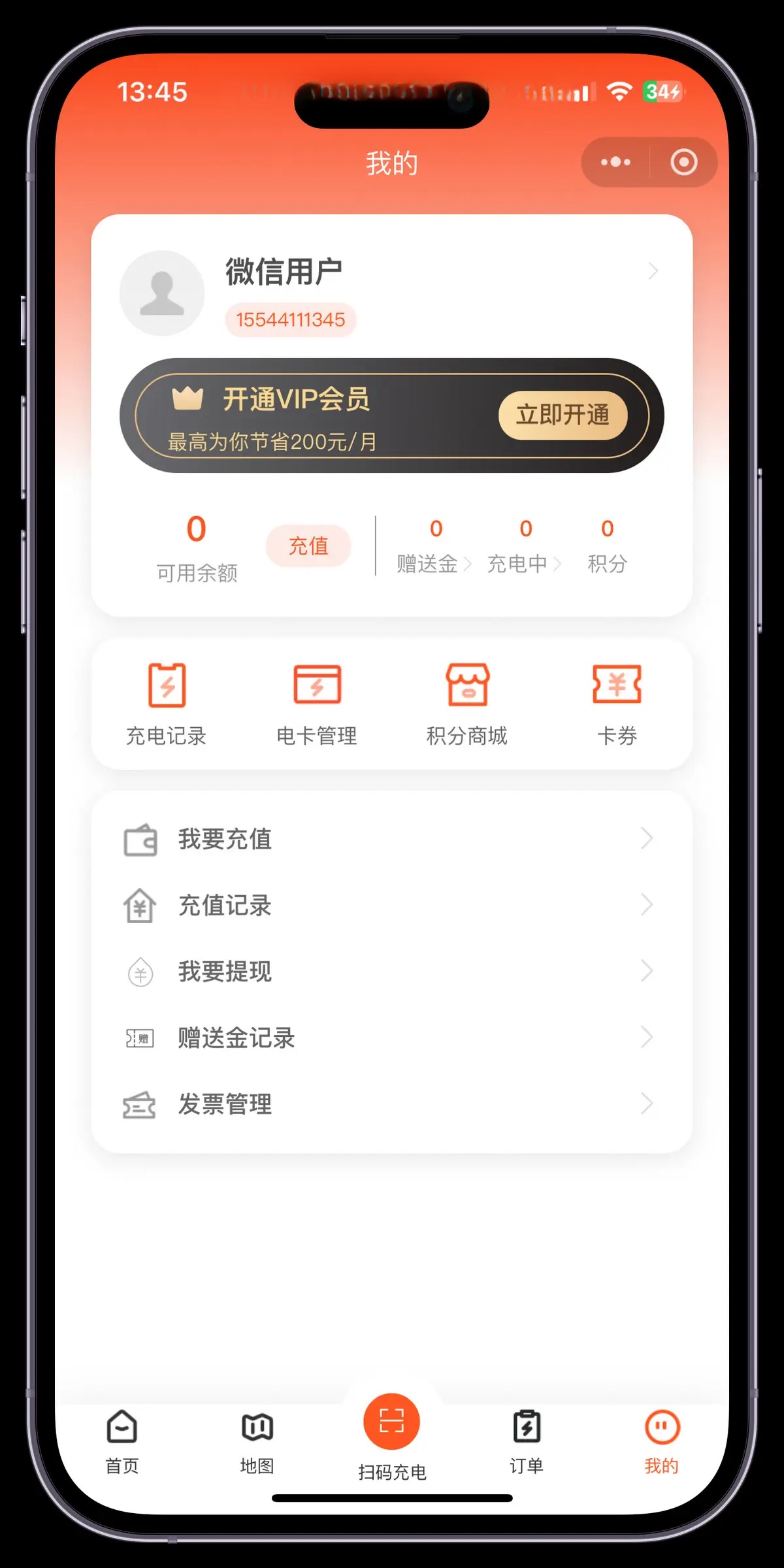Open the 微信用户 profile details
Image resolution: width=784 pixels, height=1568 pixels.
coord(392,287)
